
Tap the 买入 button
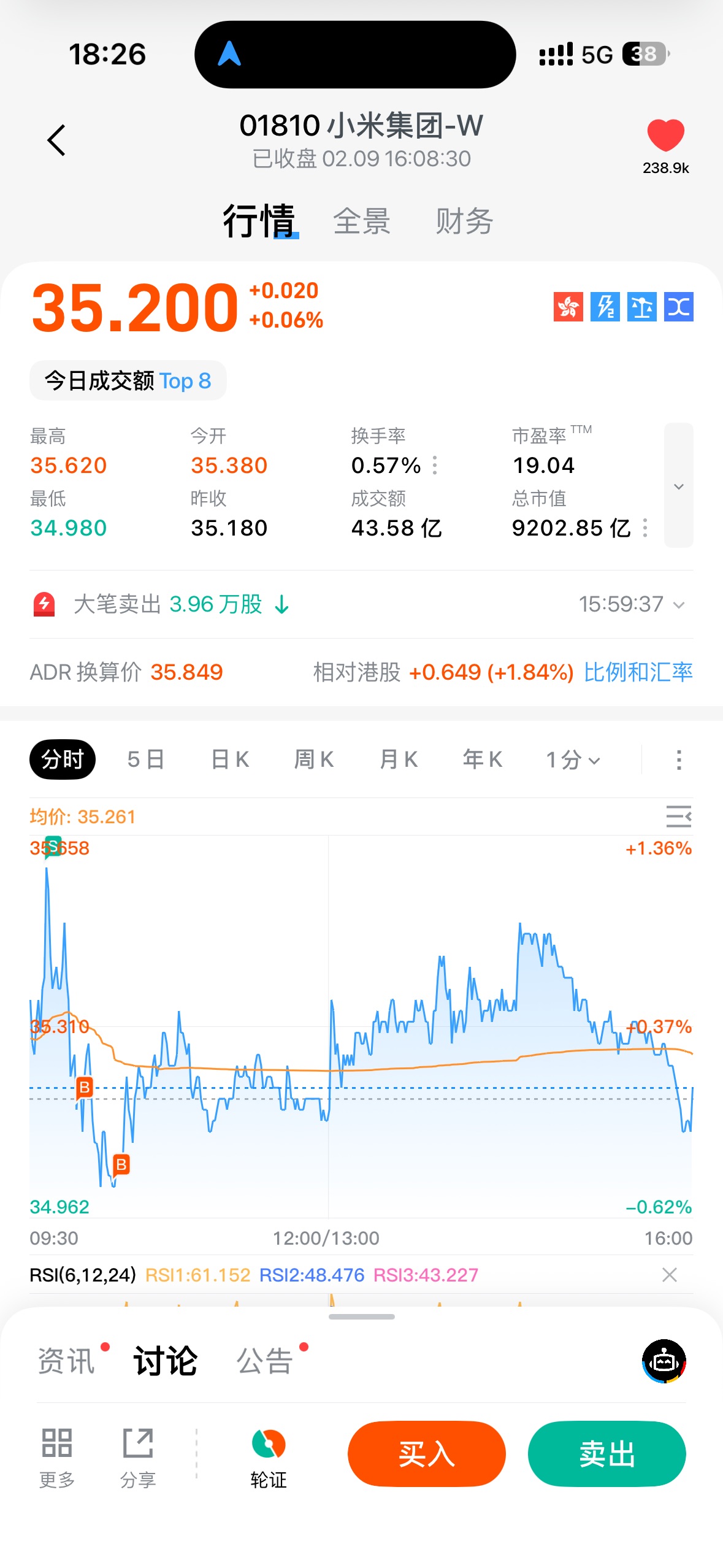tap(426, 1453)
